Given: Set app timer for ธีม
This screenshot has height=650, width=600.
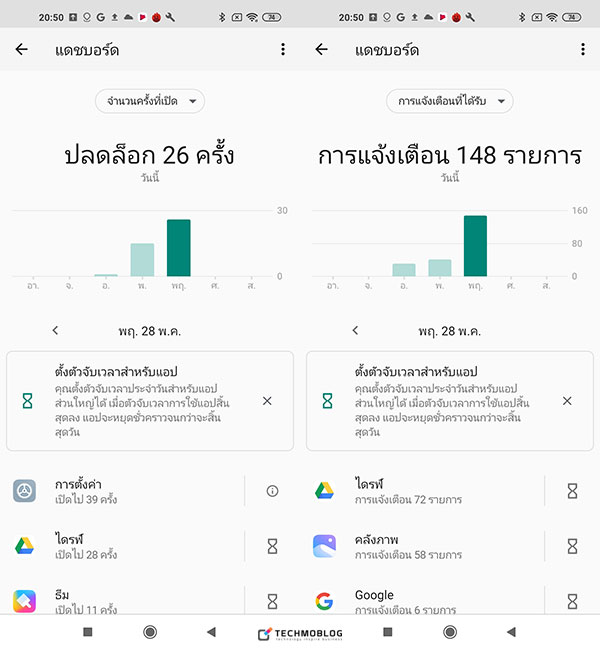Looking at the screenshot, I should pyautogui.click(x=272, y=601).
